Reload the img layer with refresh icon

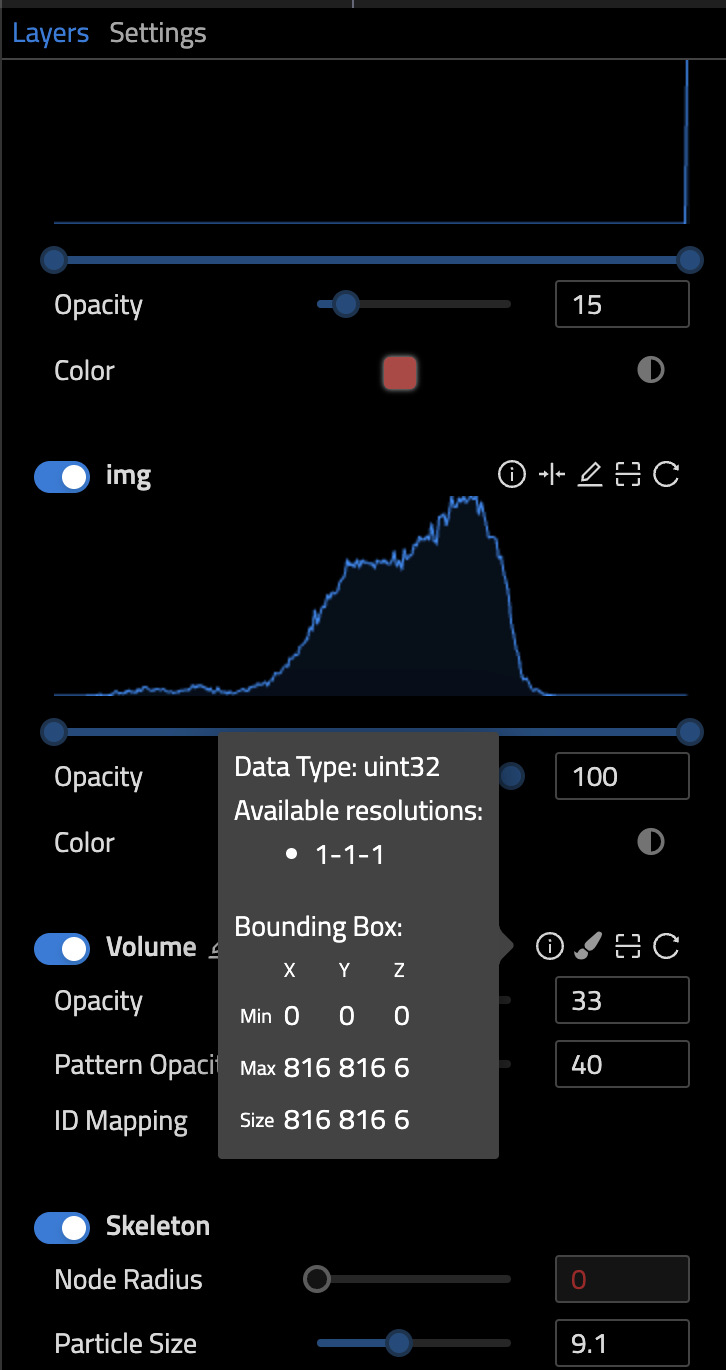point(666,474)
